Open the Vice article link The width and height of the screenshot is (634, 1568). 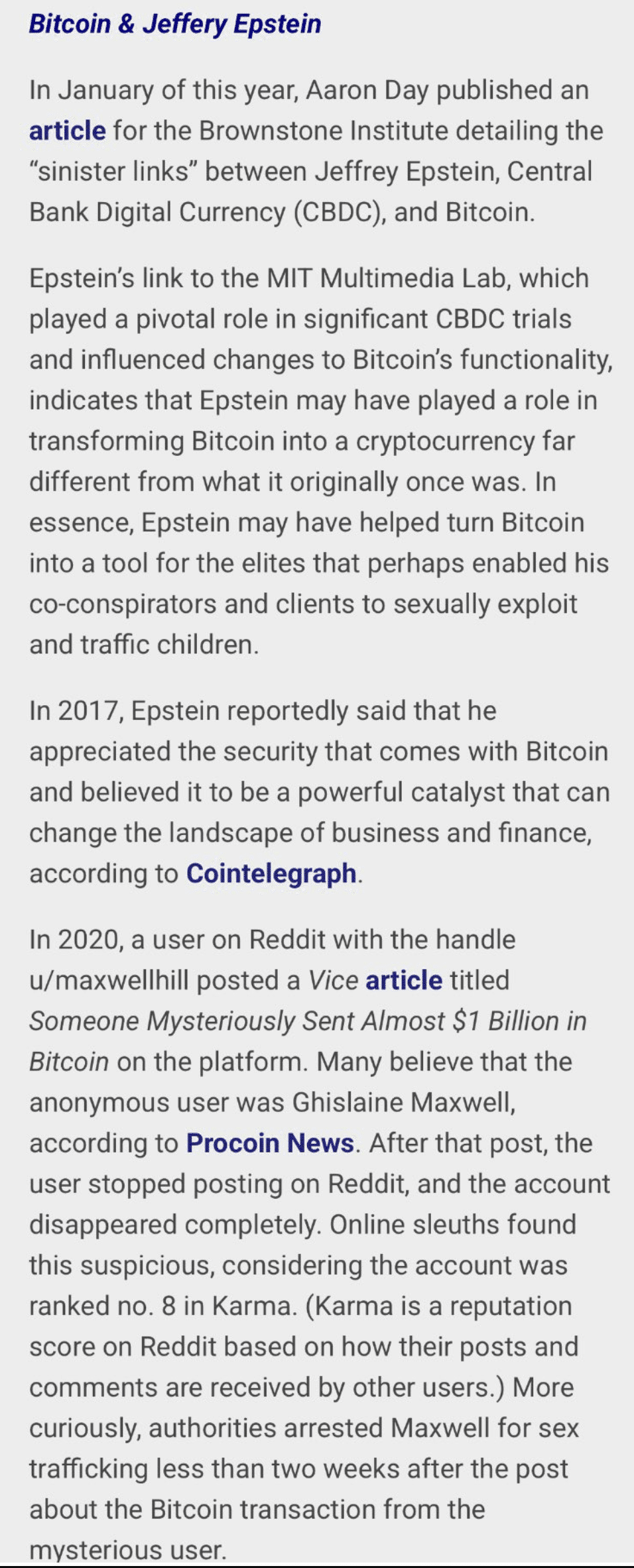point(403,980)
